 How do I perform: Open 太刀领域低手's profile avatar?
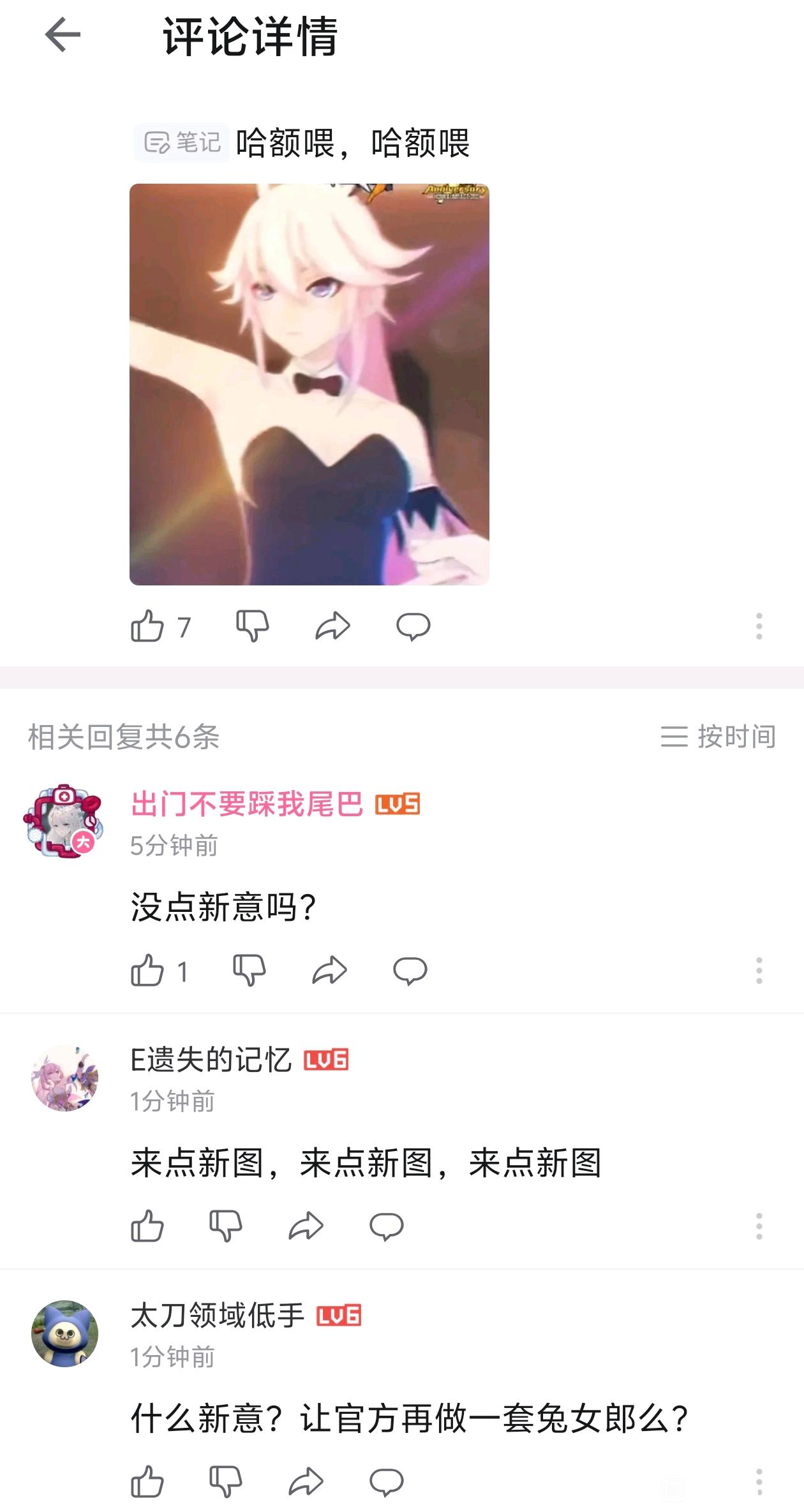click(64, 1333)
